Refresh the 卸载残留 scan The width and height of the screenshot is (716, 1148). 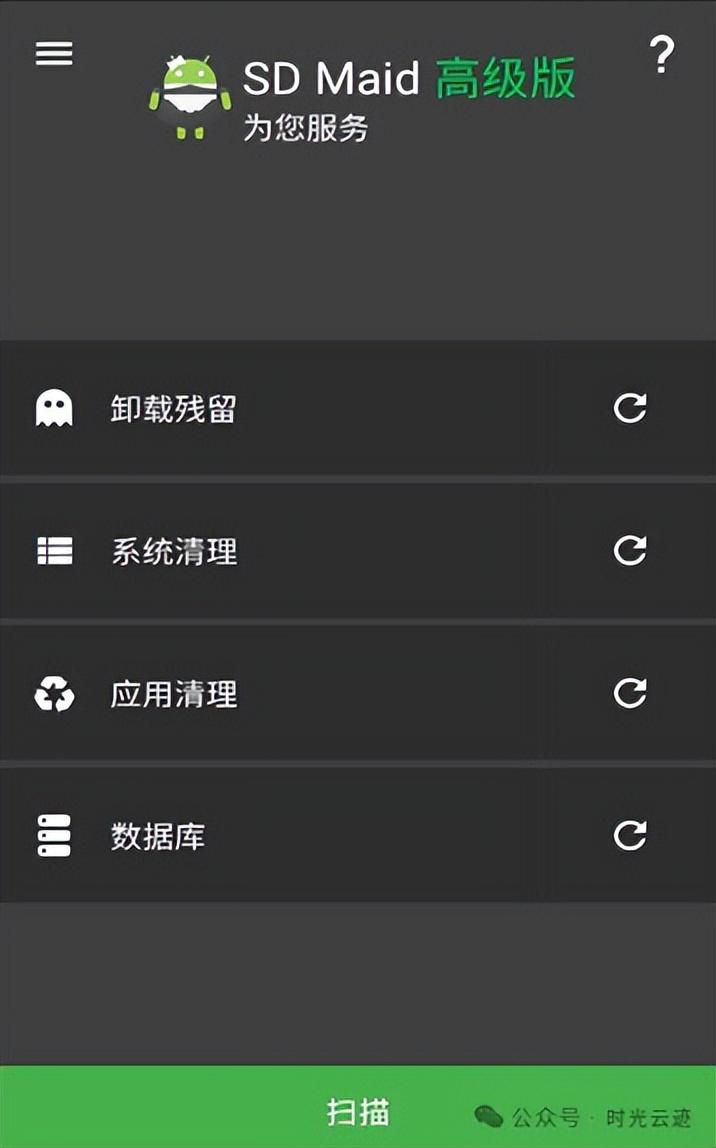click(630, 408)
